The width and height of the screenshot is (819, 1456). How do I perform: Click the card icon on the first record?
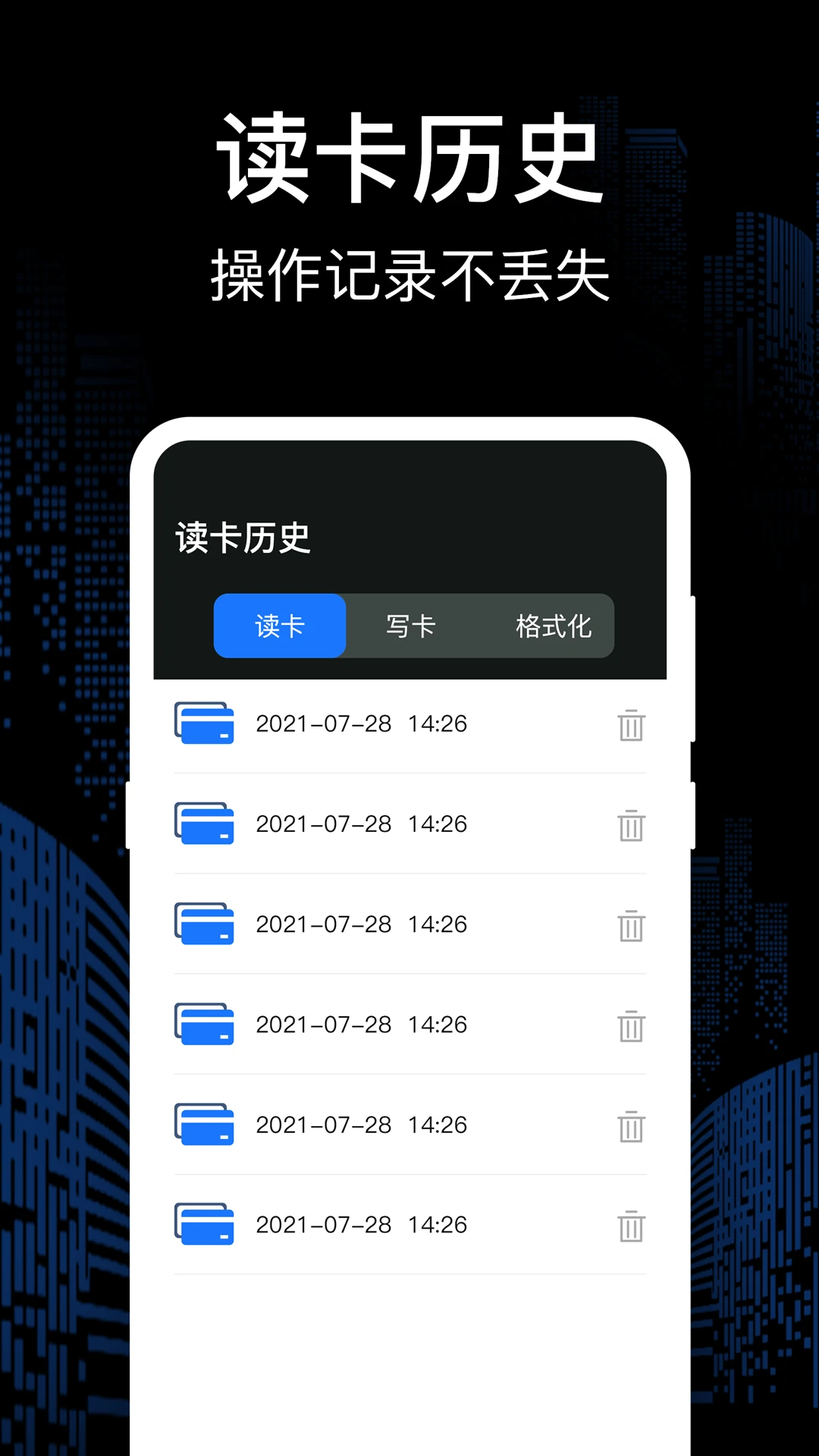(x=206, y=724)
